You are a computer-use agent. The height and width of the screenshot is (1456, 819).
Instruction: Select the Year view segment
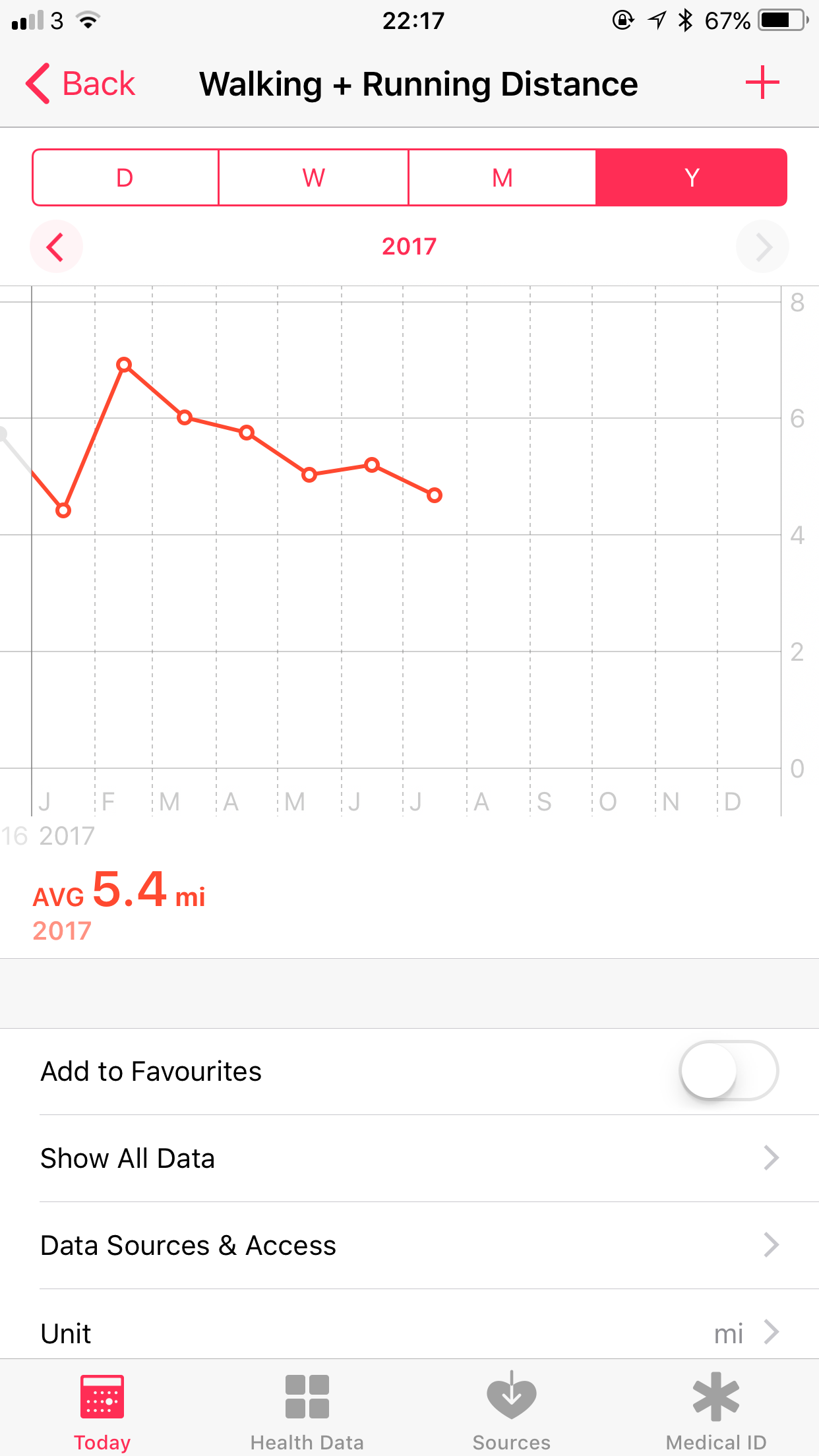click(692, 177)
